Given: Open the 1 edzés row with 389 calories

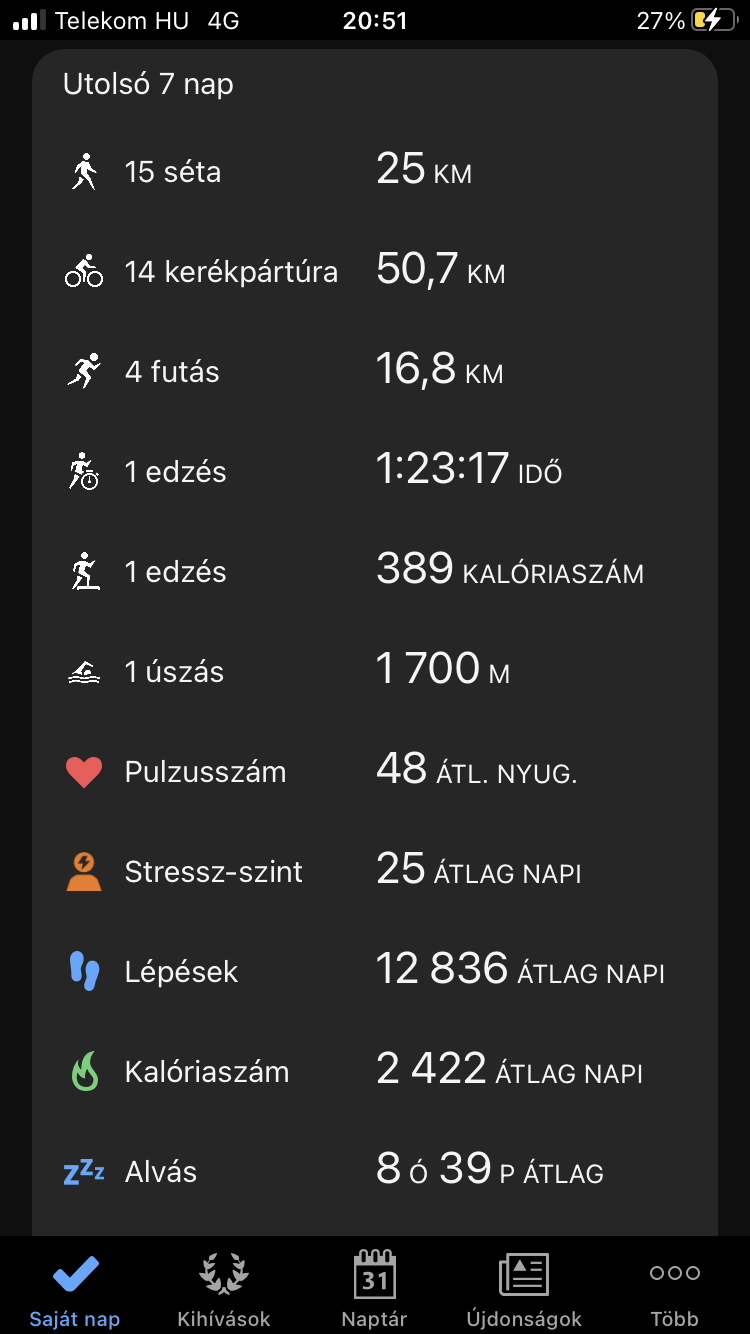Looking at the screenshot, I should click(x=374, y=572).
